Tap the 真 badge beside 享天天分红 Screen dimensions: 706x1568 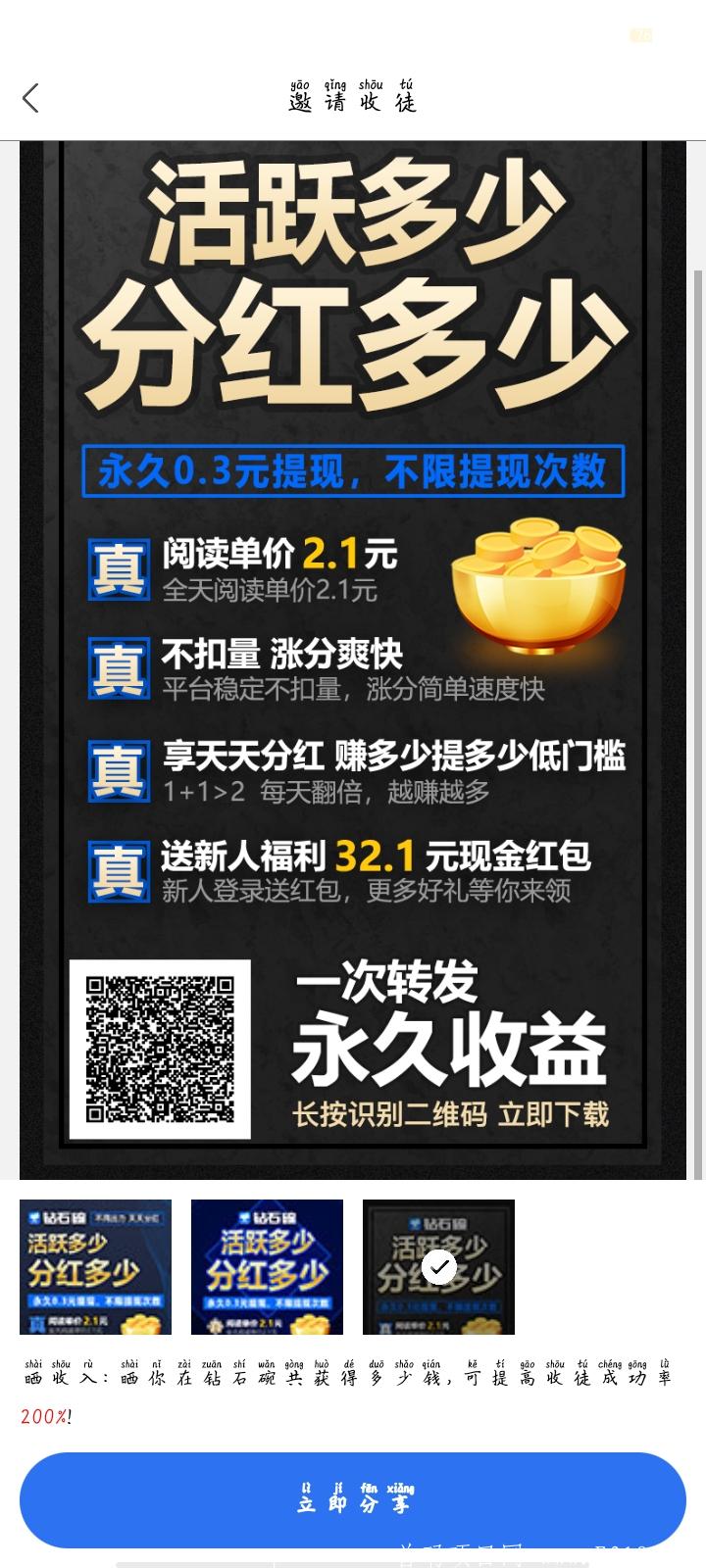coord(119,772)
